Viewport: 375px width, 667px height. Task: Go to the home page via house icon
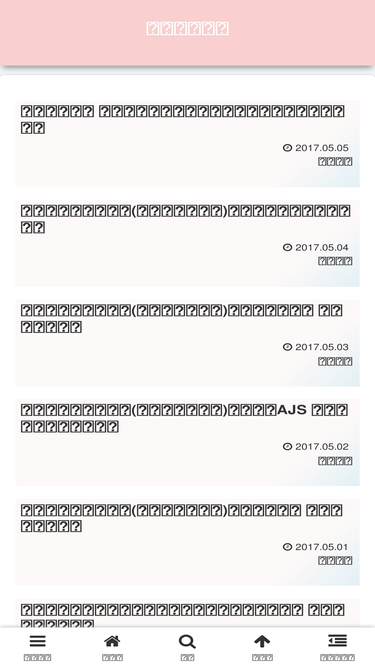[x=112, y=647]
